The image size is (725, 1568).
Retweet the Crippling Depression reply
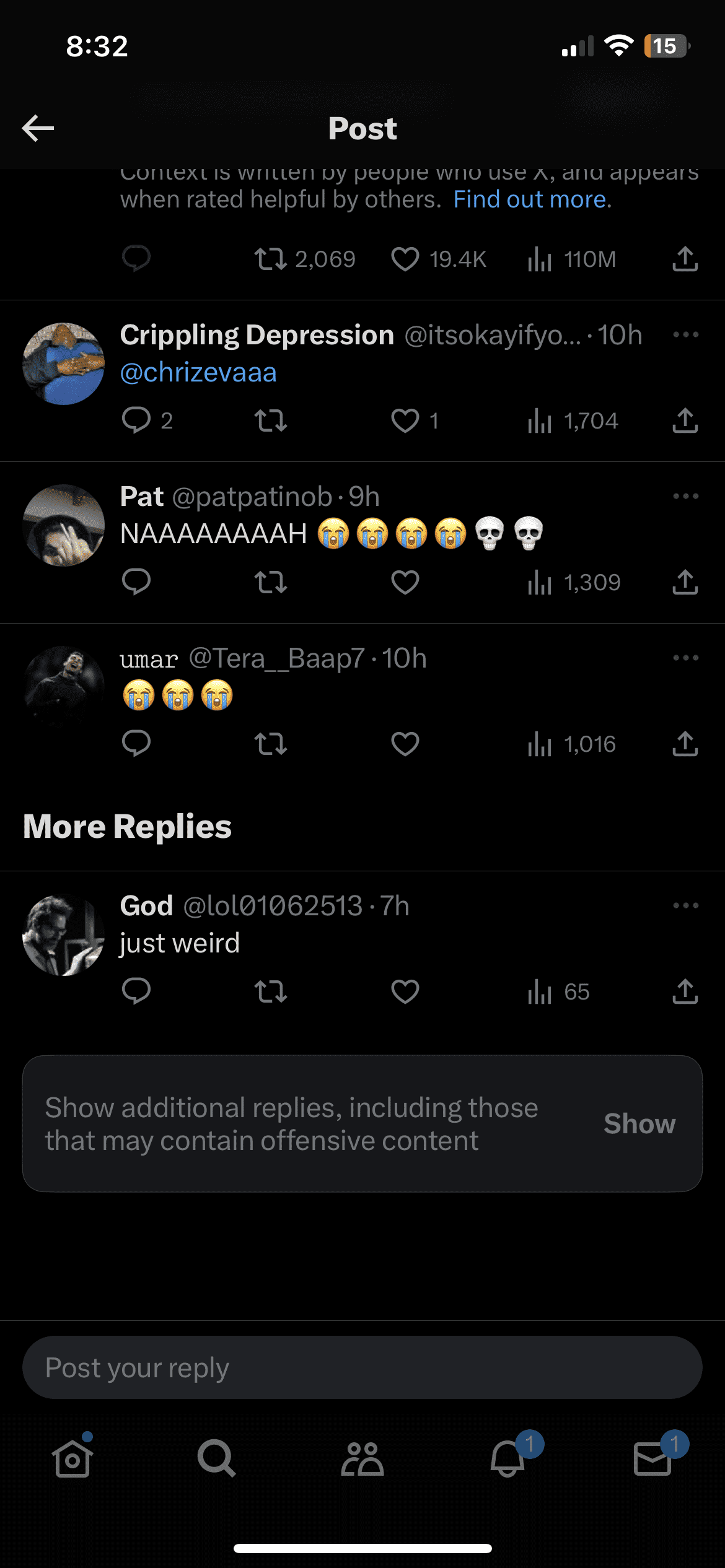tap(270, 421)
